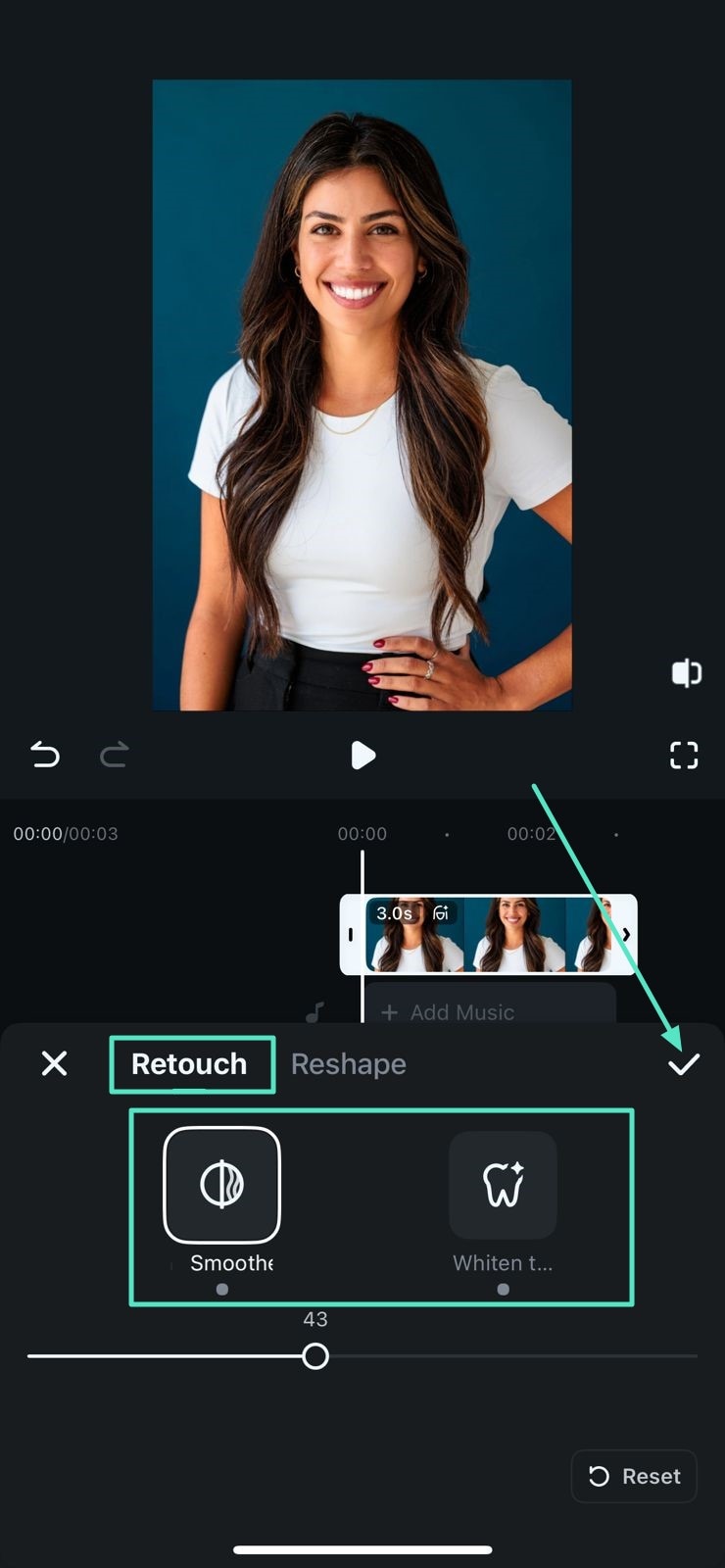Select the Whiten teeth effect

click(503, 1185)
